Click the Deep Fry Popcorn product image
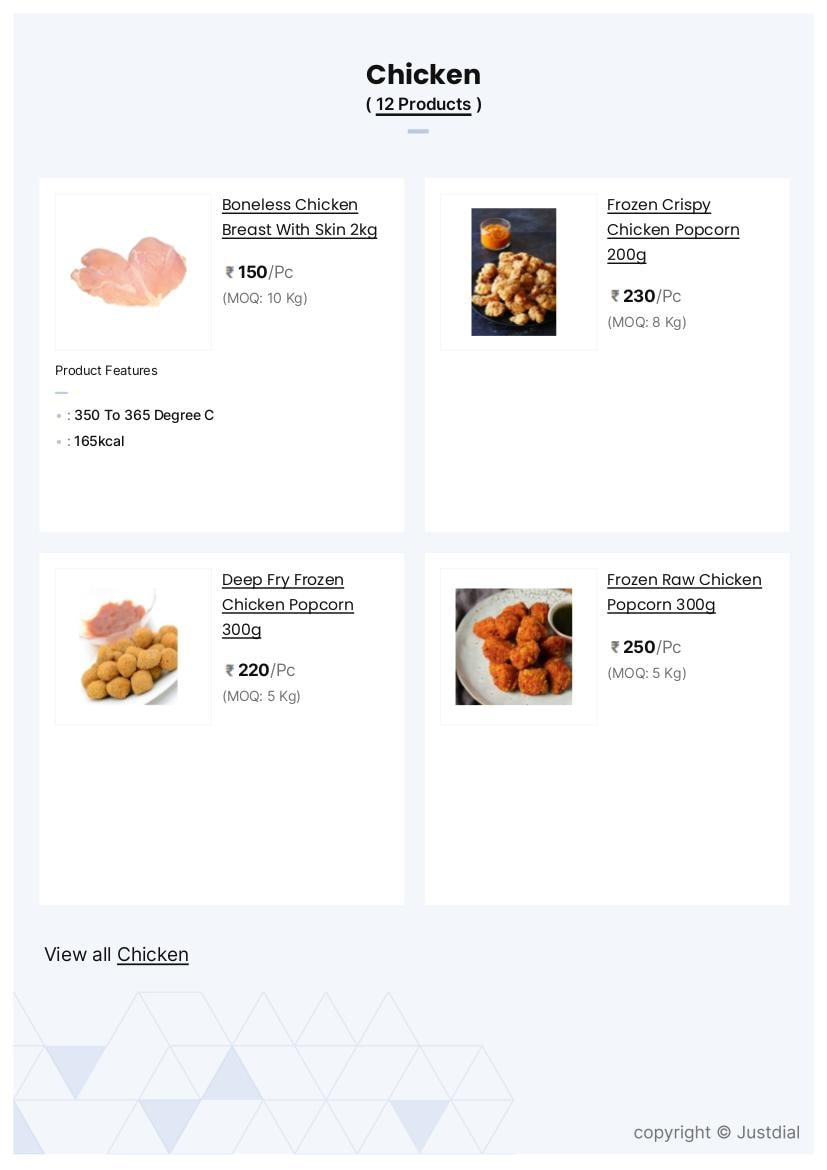Screen dimensions: 827x1170 coord(132,646)
